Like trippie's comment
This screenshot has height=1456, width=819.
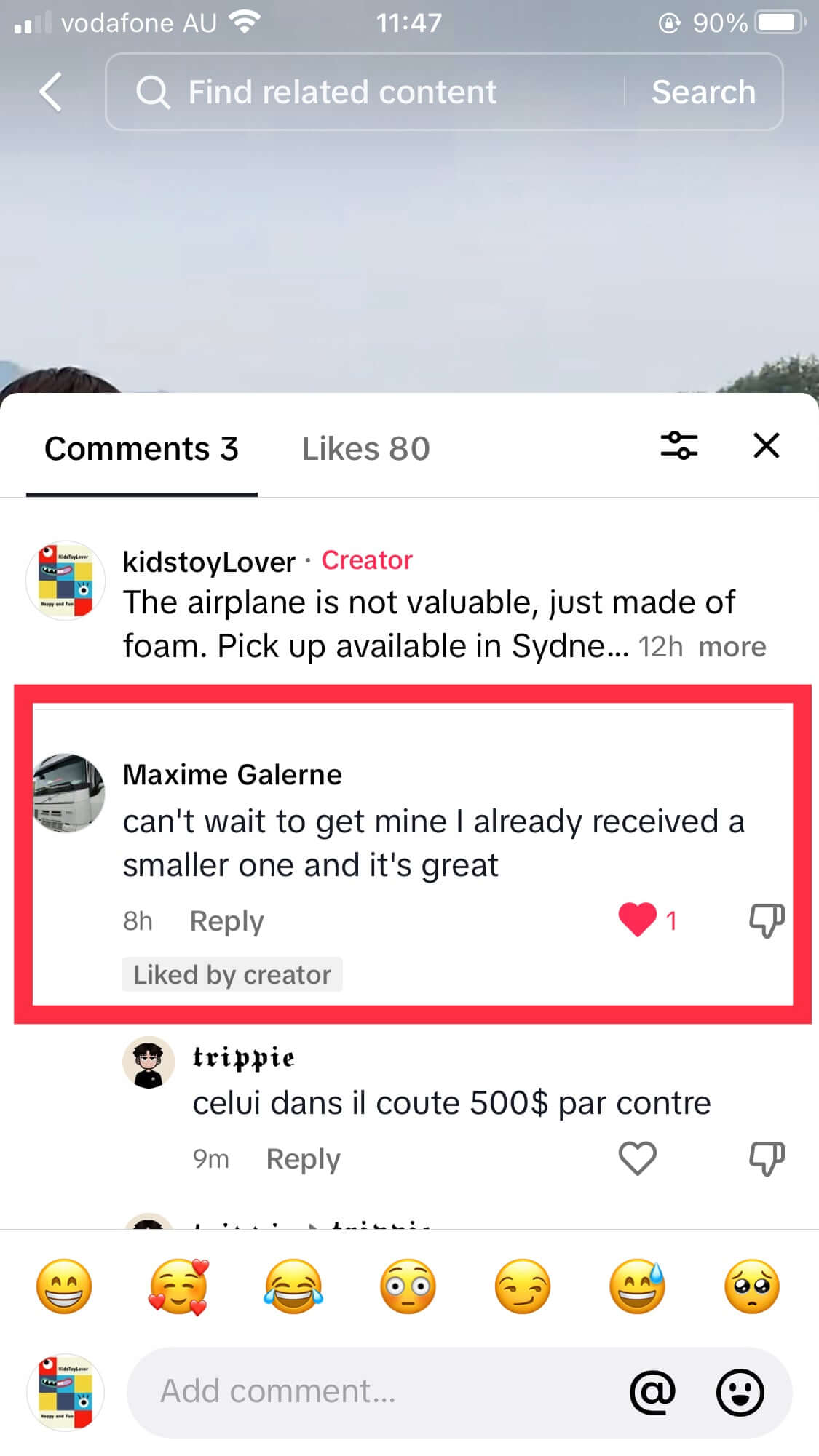637,1158
